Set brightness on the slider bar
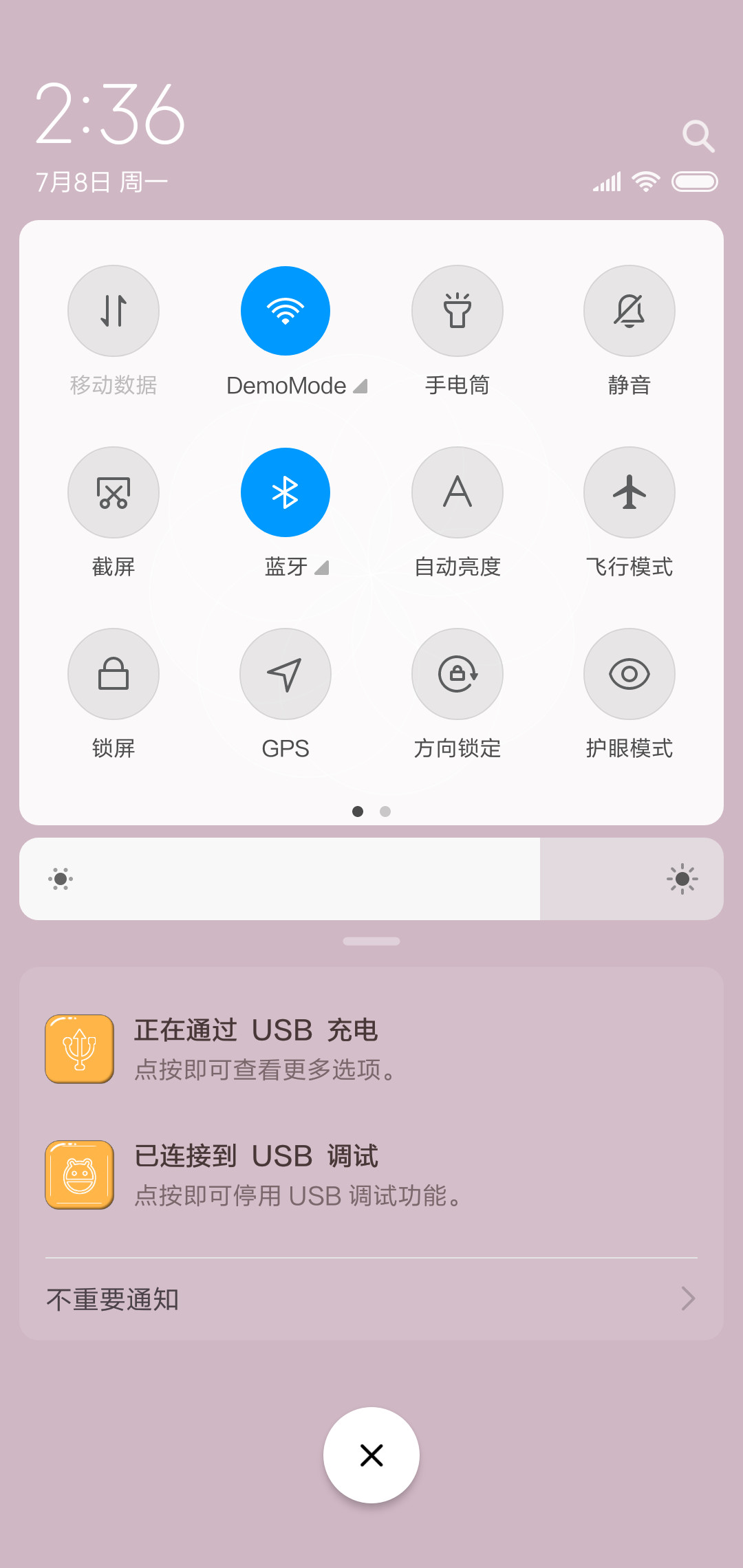 [371, 879]
